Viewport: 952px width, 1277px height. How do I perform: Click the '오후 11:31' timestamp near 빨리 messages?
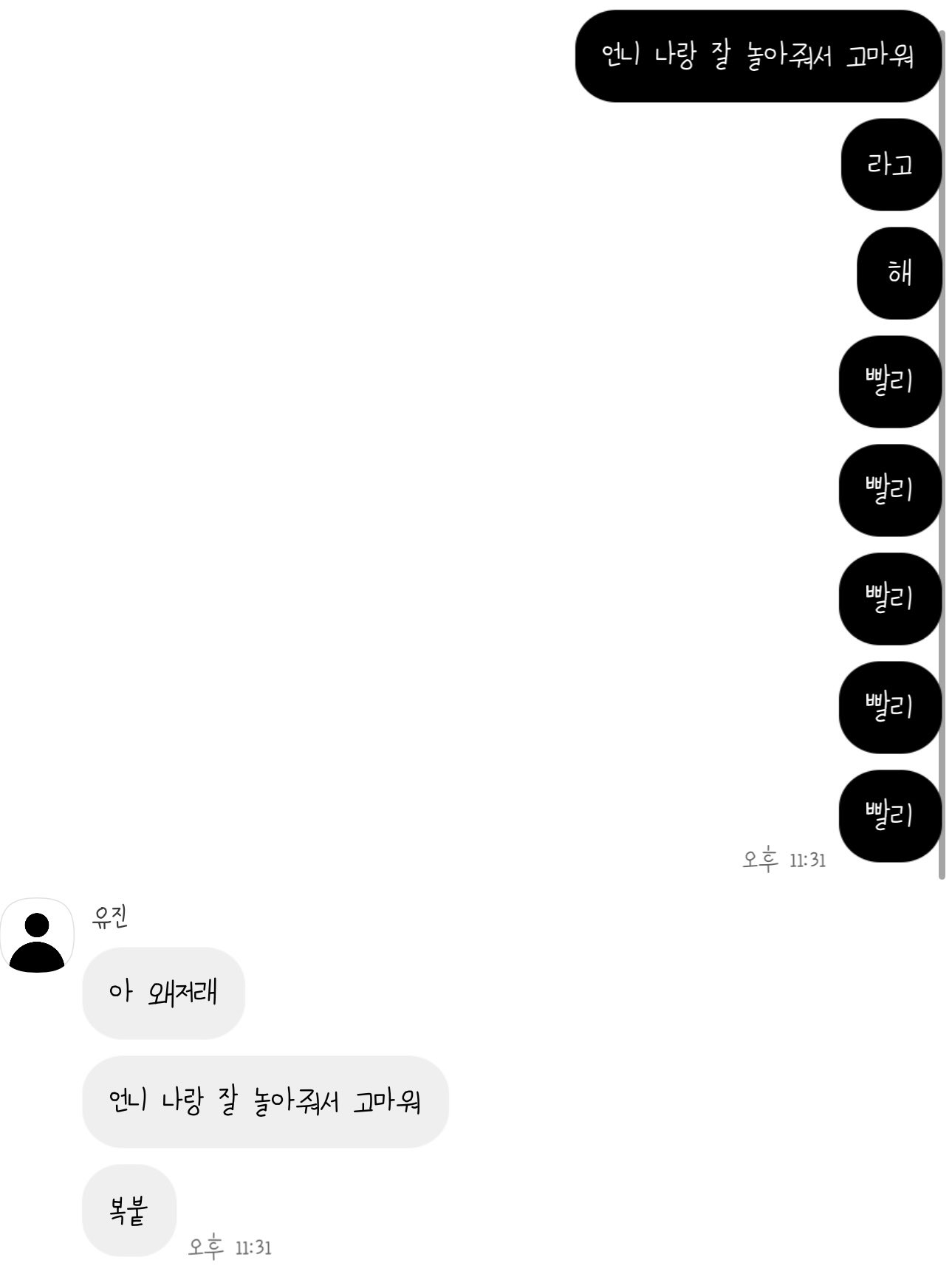784,860
